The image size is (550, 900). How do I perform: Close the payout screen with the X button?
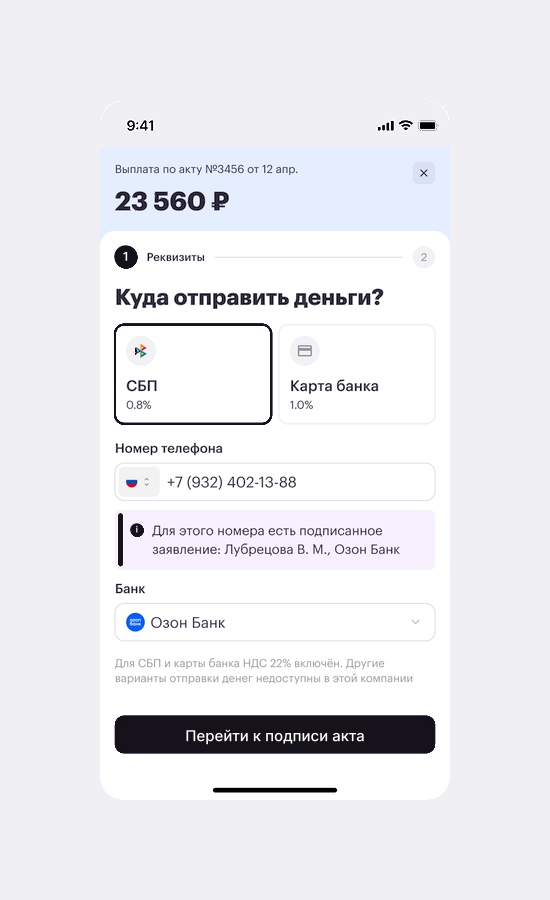pyautogui.click(x=424, y=173)
